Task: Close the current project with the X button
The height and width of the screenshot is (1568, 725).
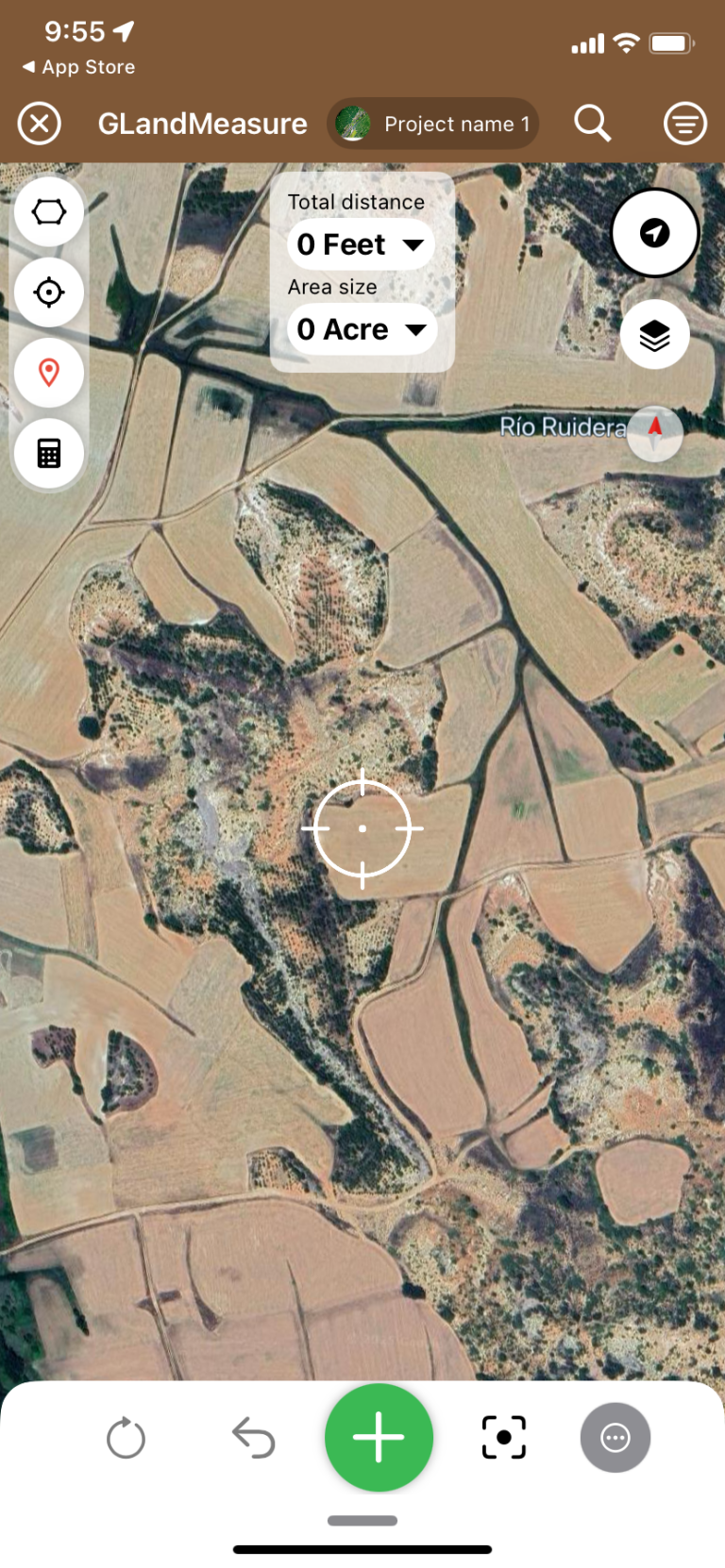Action: tap(39, 124)
